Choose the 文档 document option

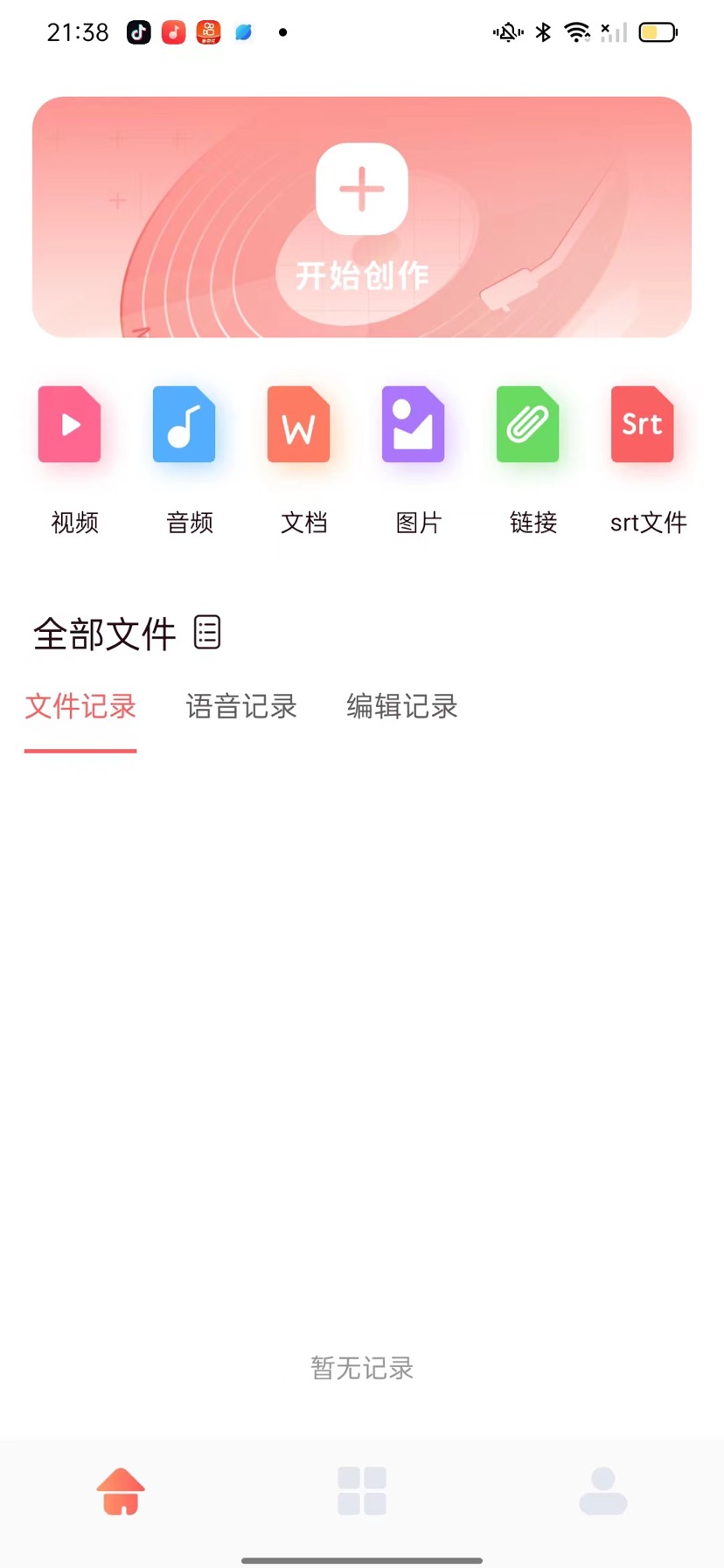[299, 425]
